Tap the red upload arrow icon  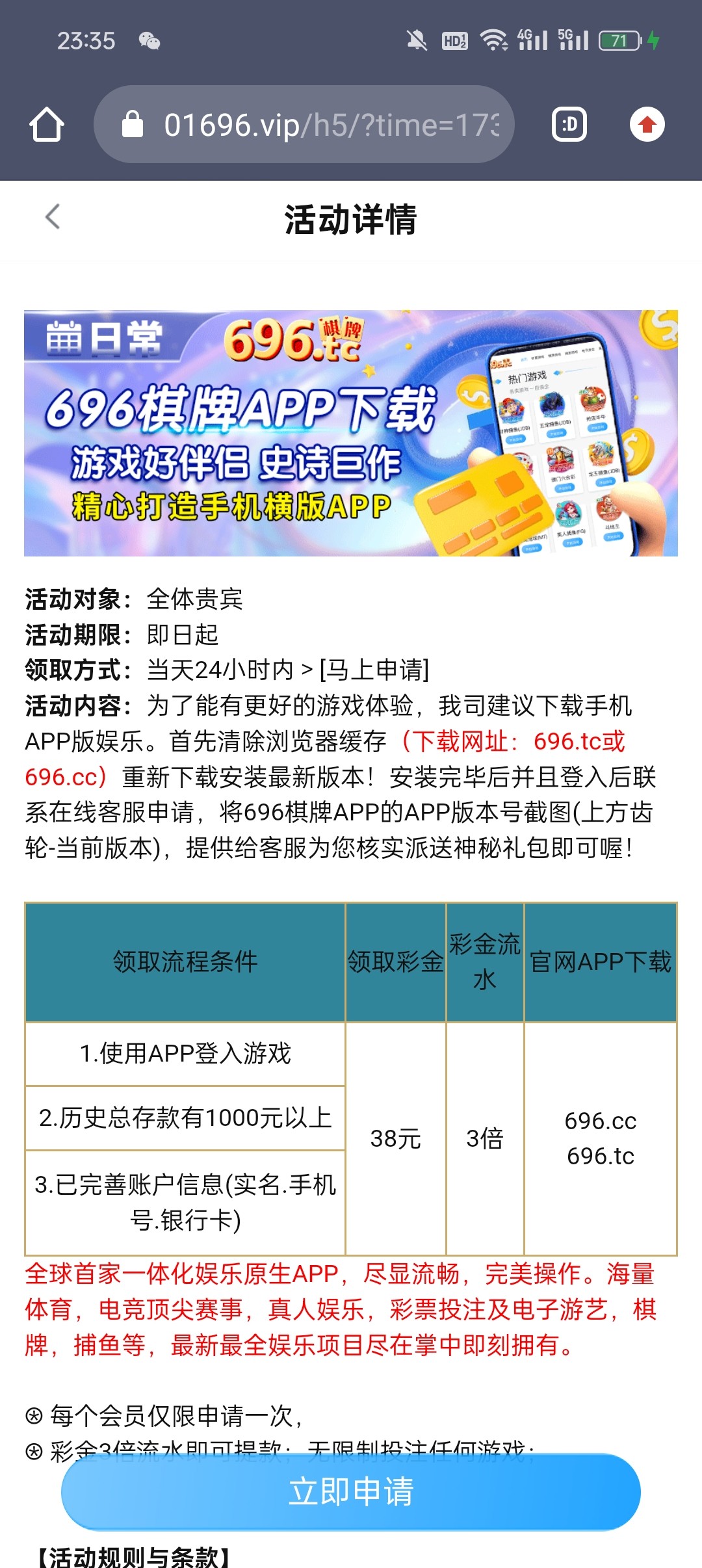[647, 124]
